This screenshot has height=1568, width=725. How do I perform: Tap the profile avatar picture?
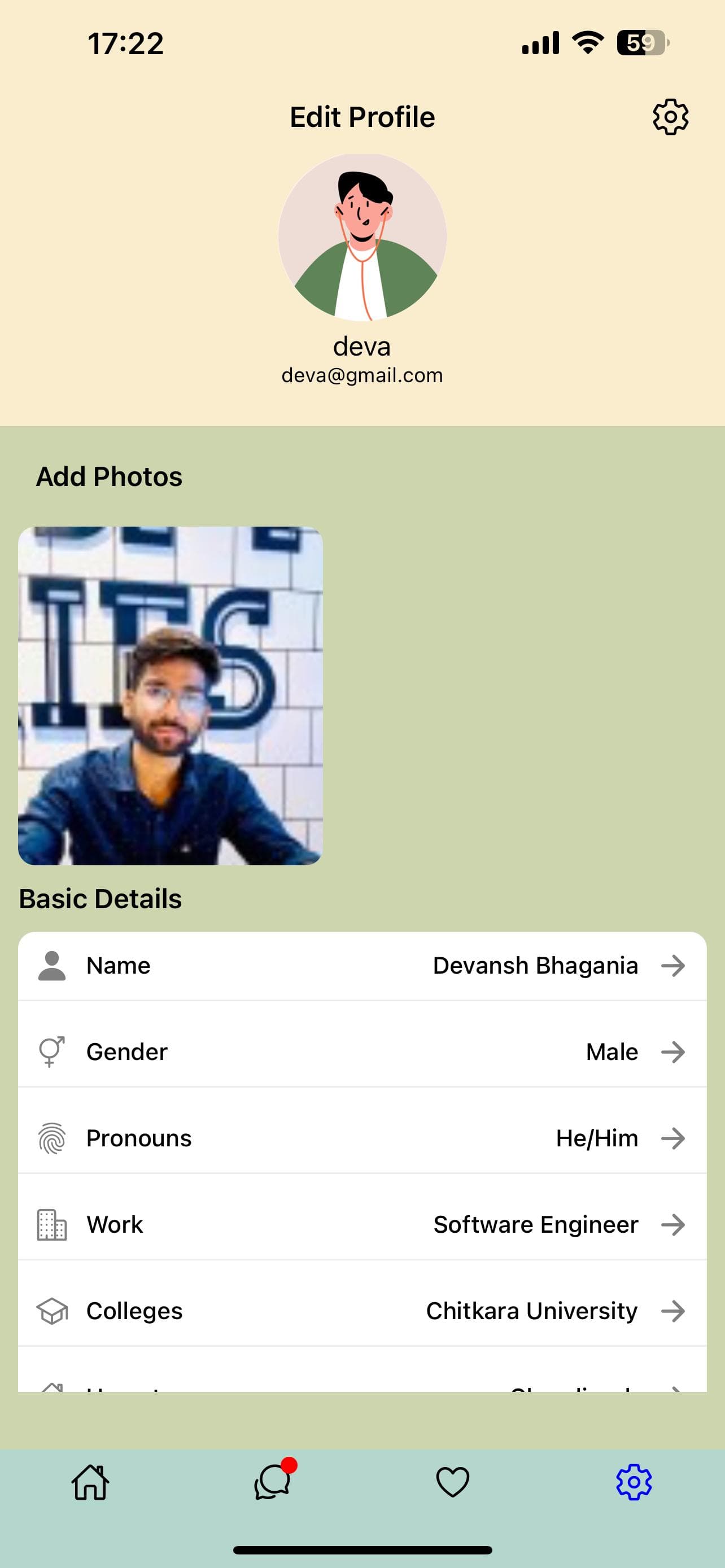click(x=362, y=238)
